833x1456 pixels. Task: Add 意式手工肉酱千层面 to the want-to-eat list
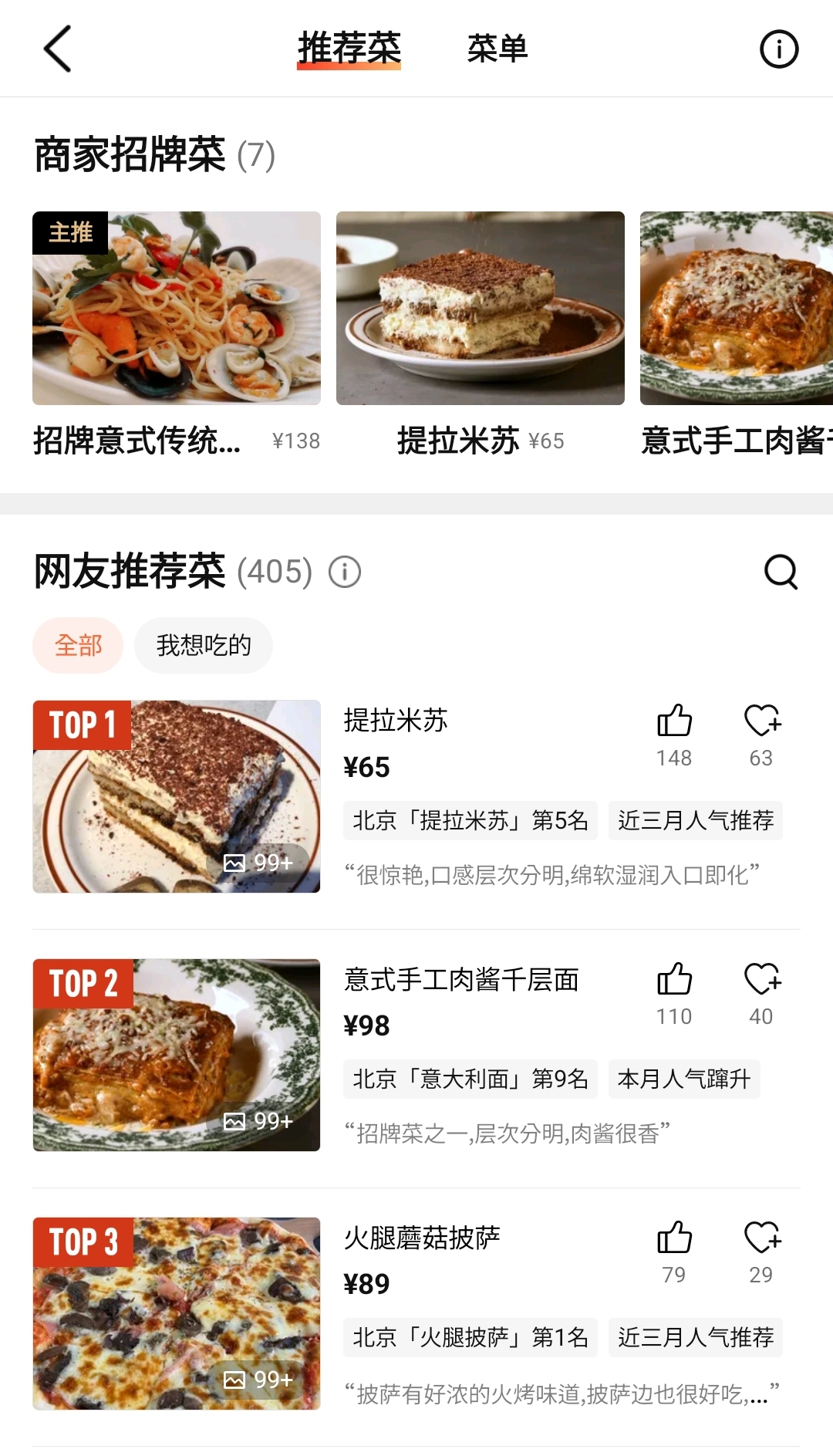(x=762, y=980)
